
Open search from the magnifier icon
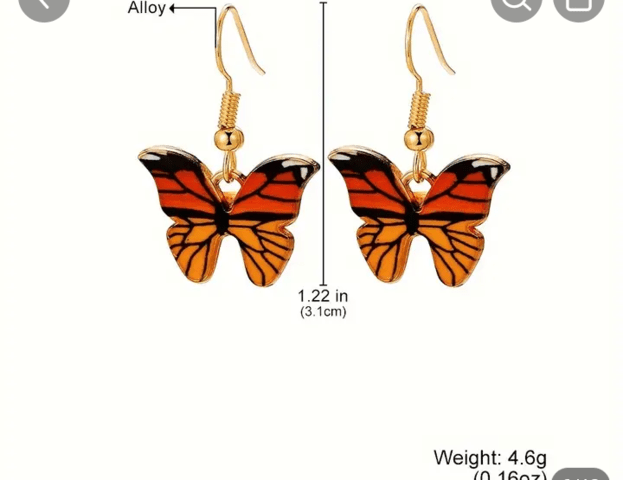(516, 5)
